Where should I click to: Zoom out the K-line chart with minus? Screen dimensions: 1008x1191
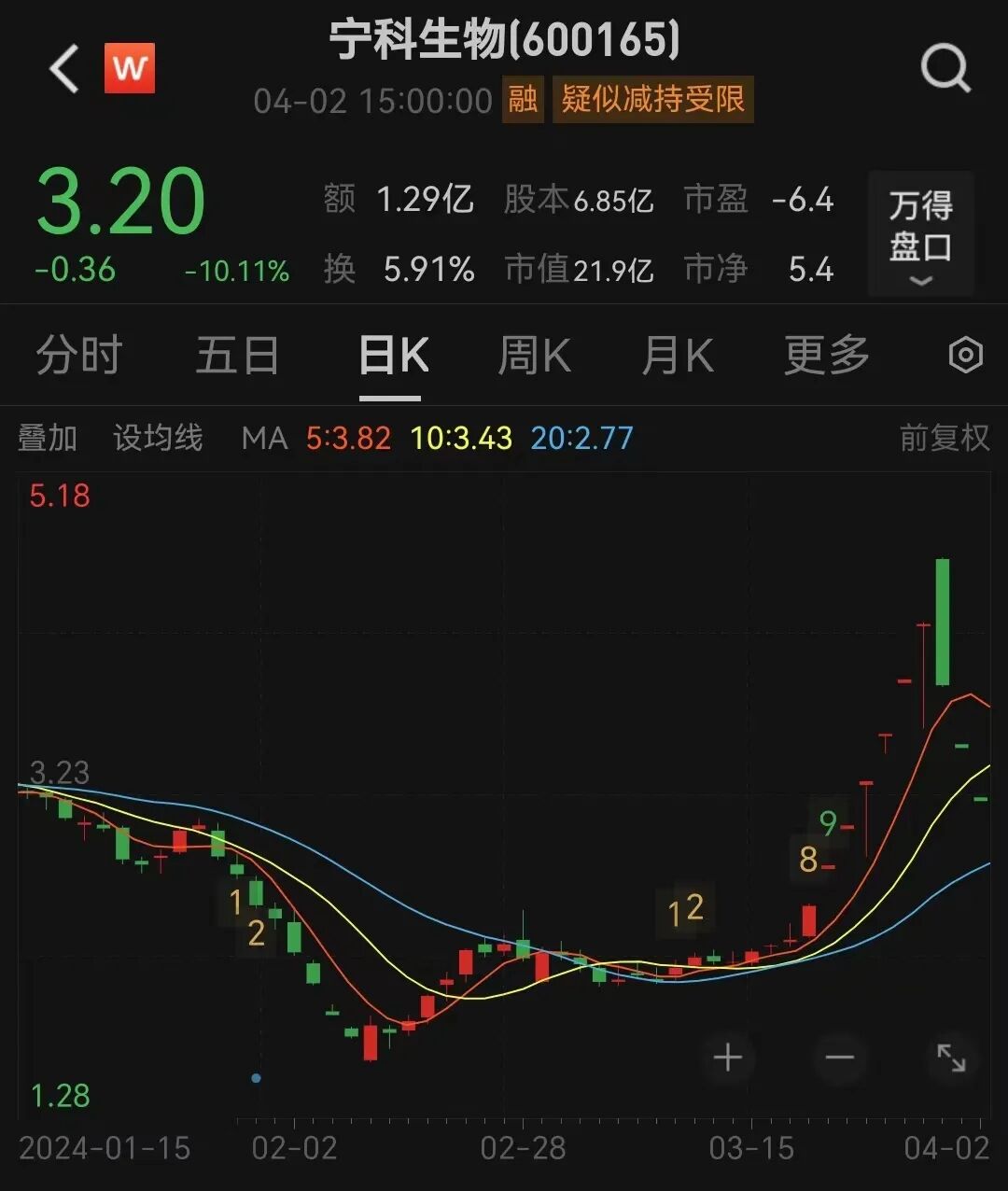point(839,1058)
